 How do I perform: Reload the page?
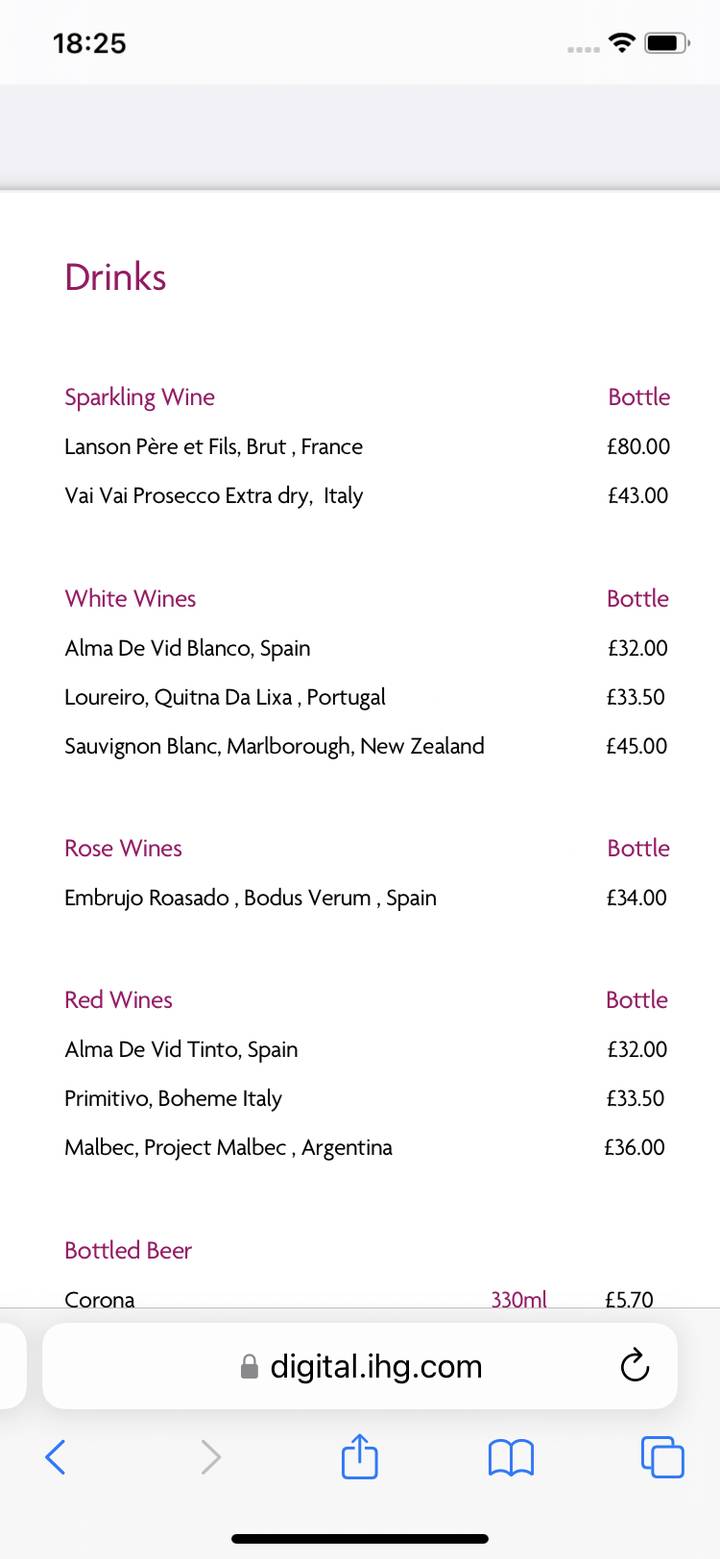click(635, 1366)
